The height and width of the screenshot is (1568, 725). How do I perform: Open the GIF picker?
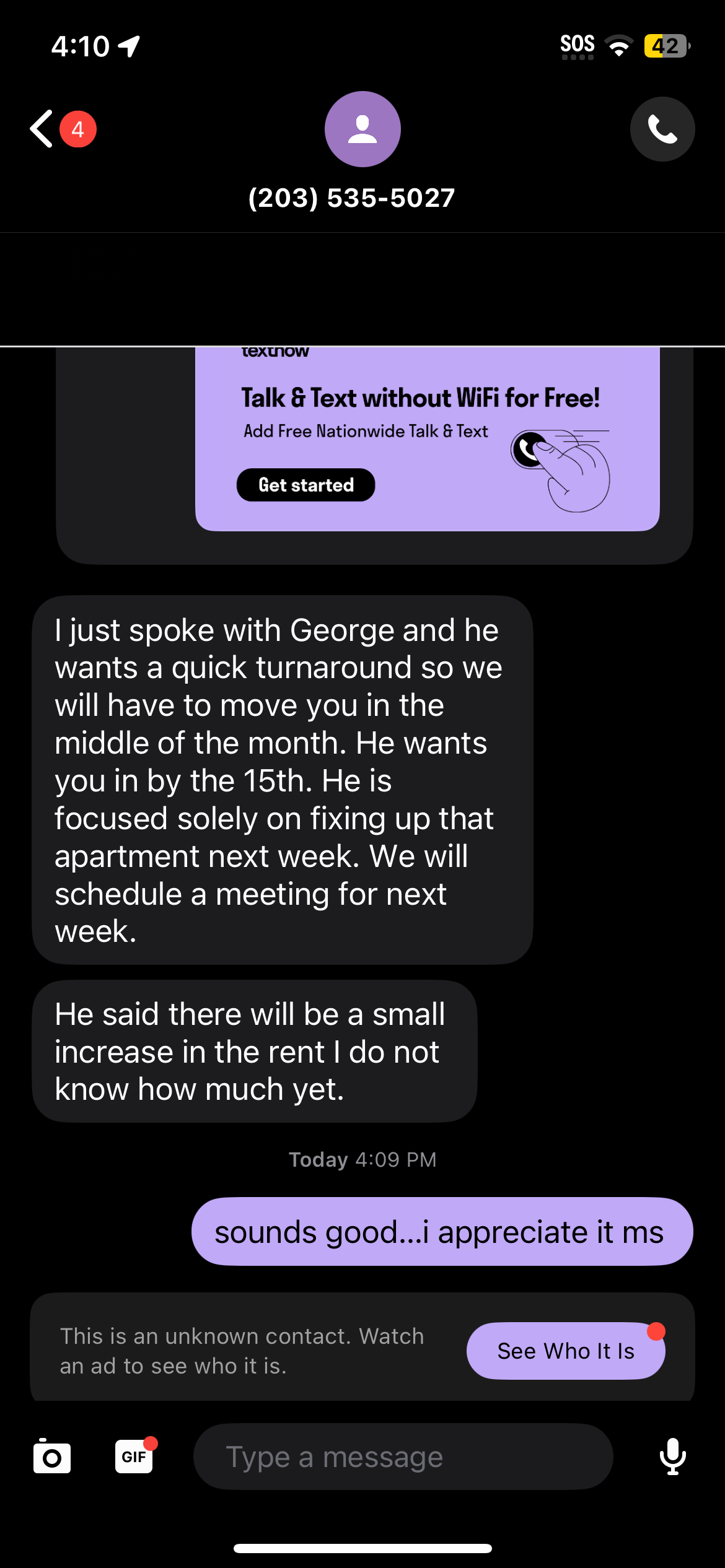point(134,1457)
